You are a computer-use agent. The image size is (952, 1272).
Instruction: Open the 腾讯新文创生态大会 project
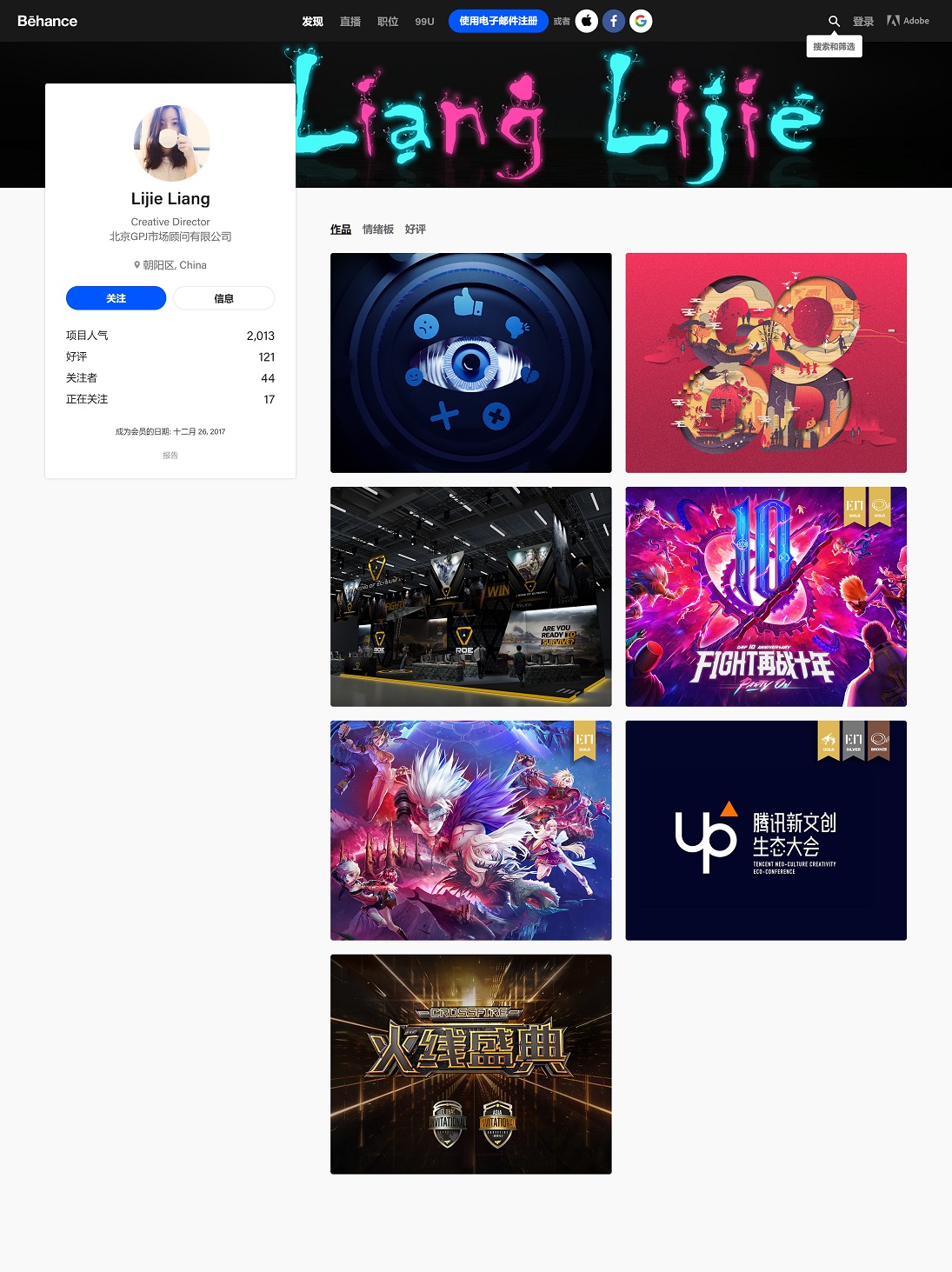[x=765, y=830]
